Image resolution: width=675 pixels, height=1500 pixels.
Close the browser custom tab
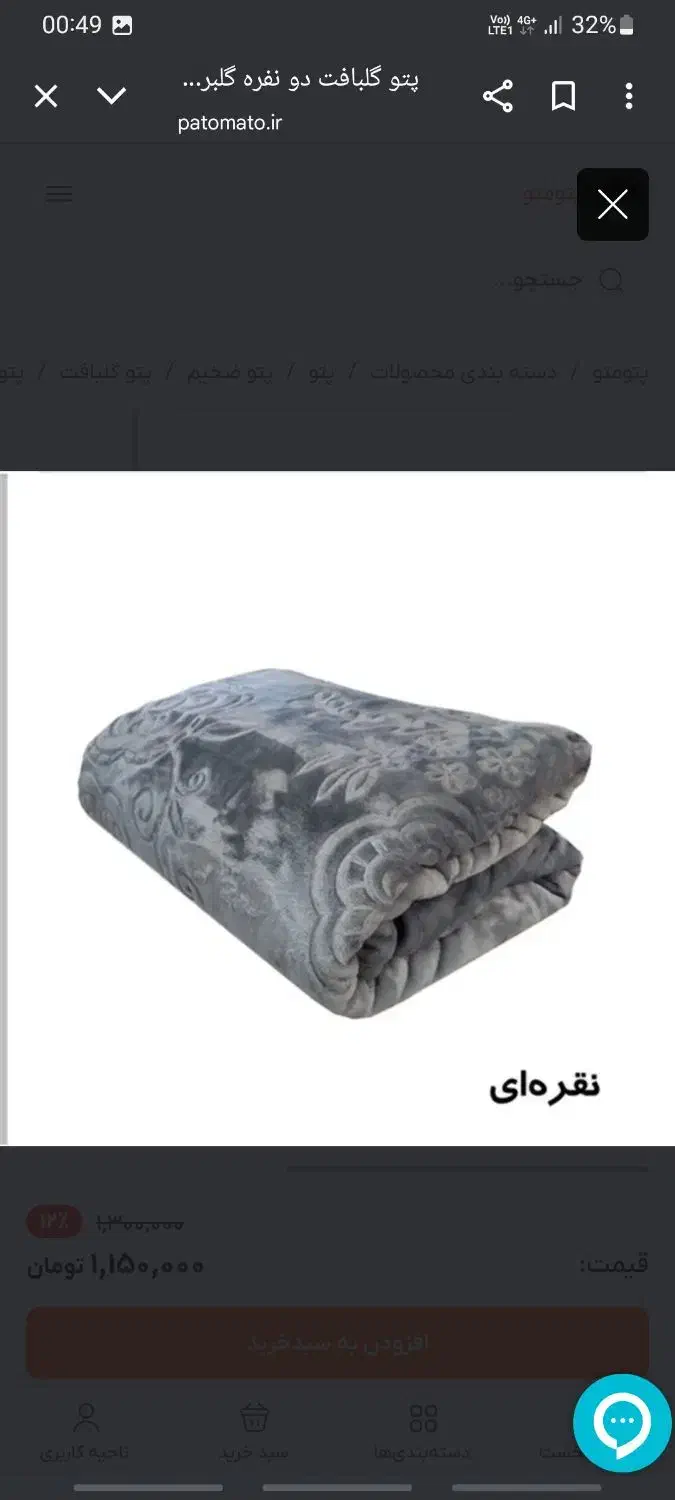tap(46, 96)
